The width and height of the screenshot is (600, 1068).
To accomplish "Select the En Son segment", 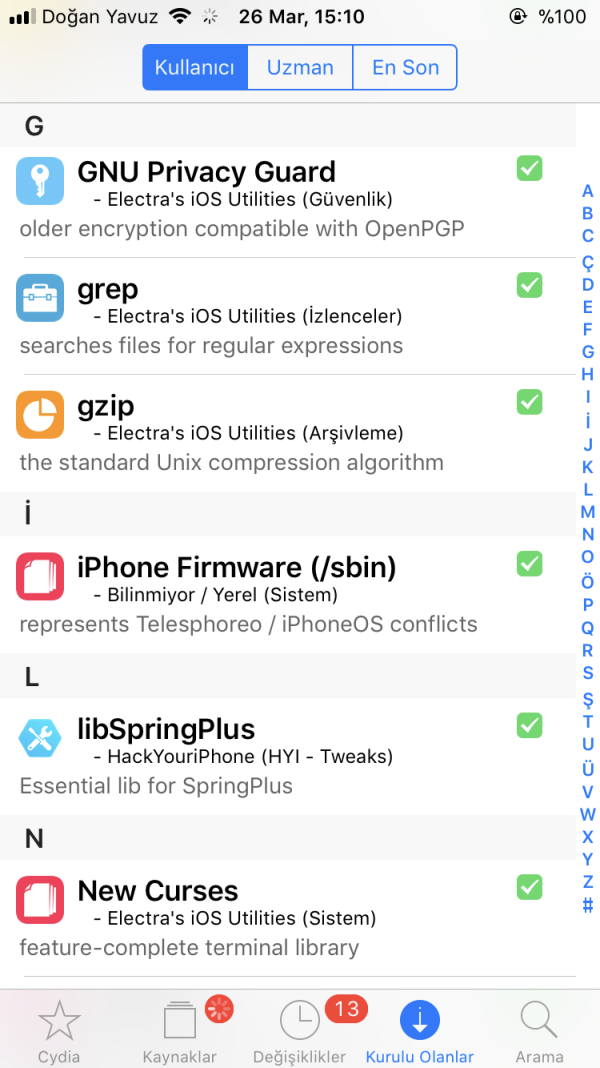I will 405,68.
